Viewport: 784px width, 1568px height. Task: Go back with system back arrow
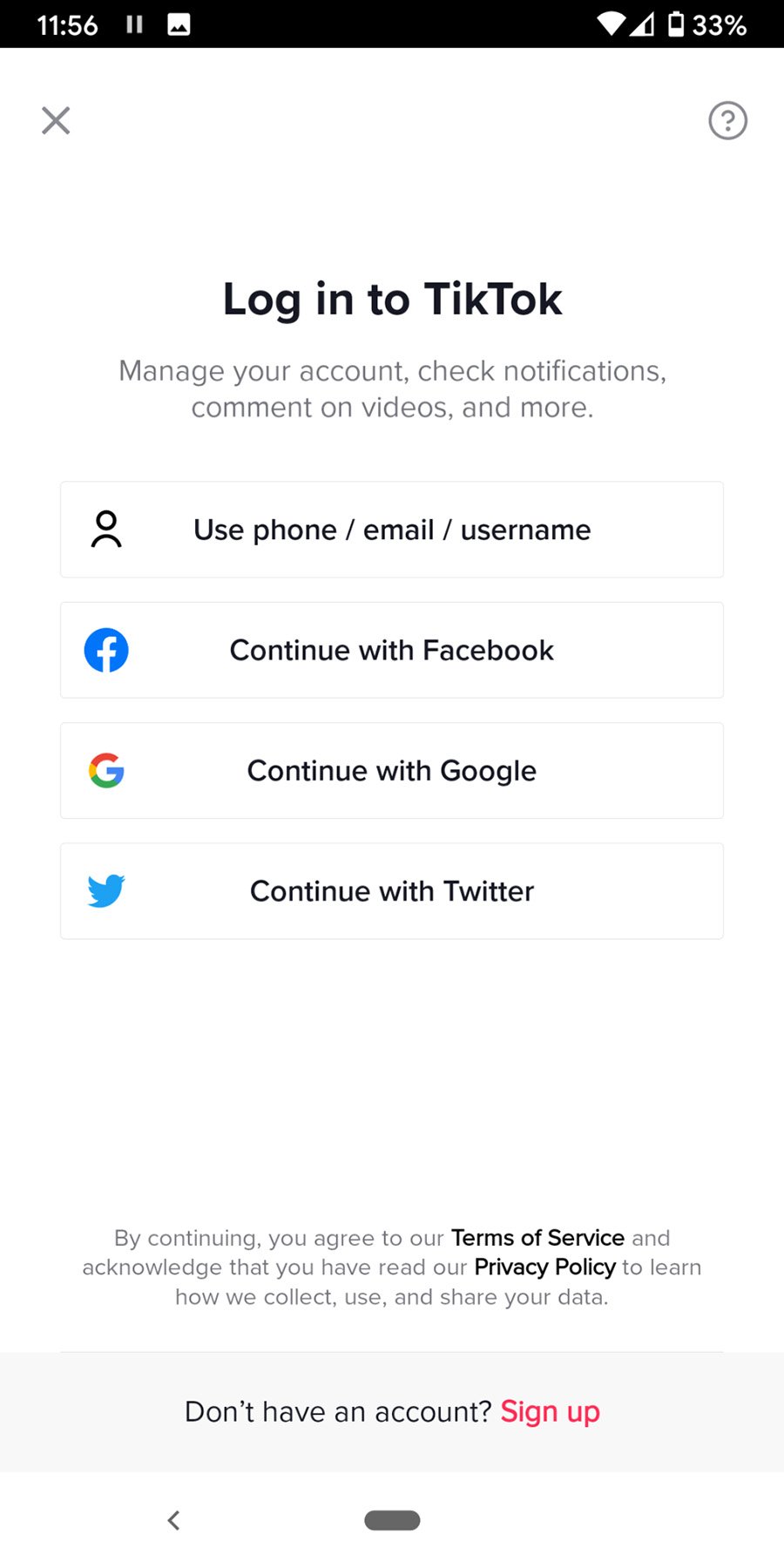(x=173, y=1520)
